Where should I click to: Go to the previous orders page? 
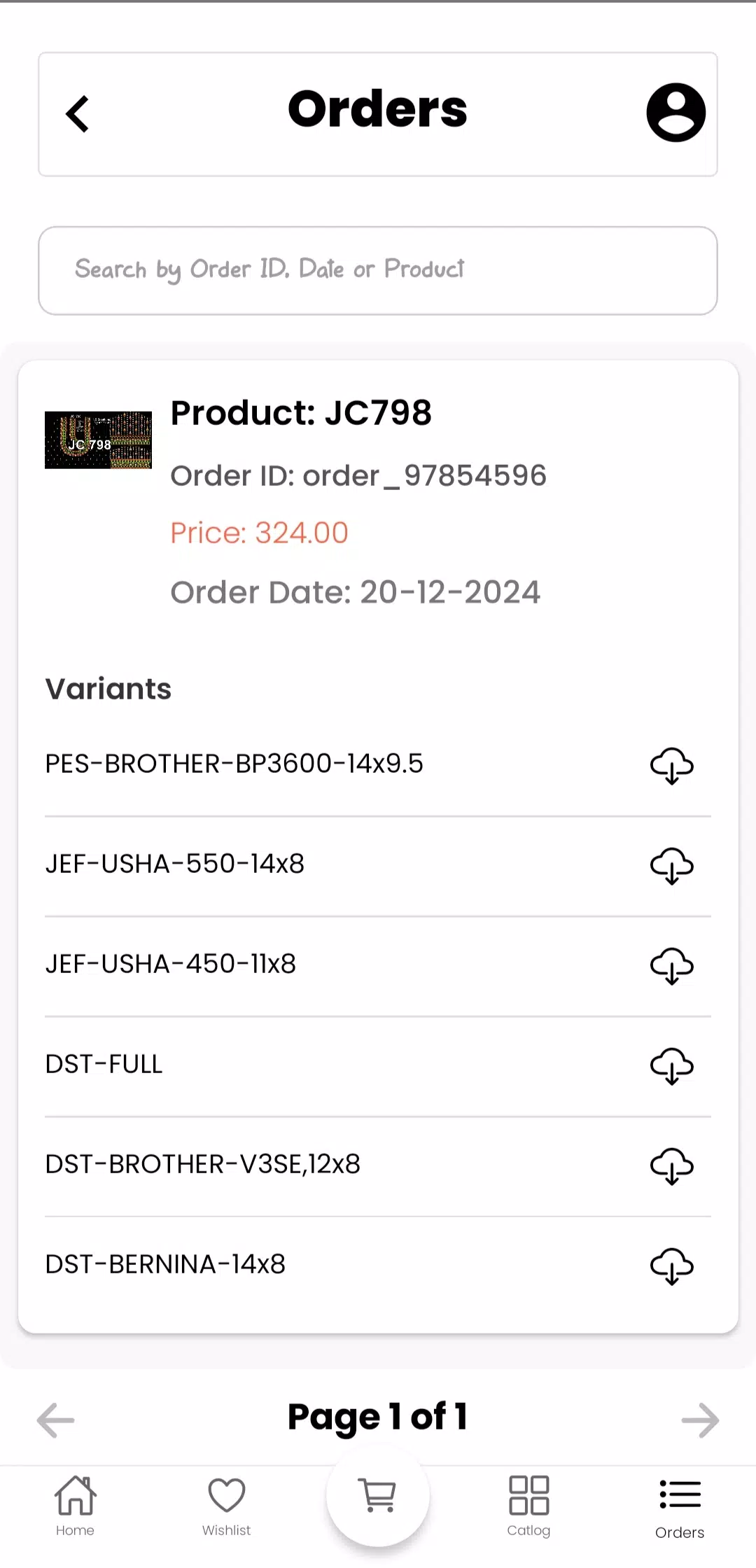pyautogui.click(x=56, y=1420)
